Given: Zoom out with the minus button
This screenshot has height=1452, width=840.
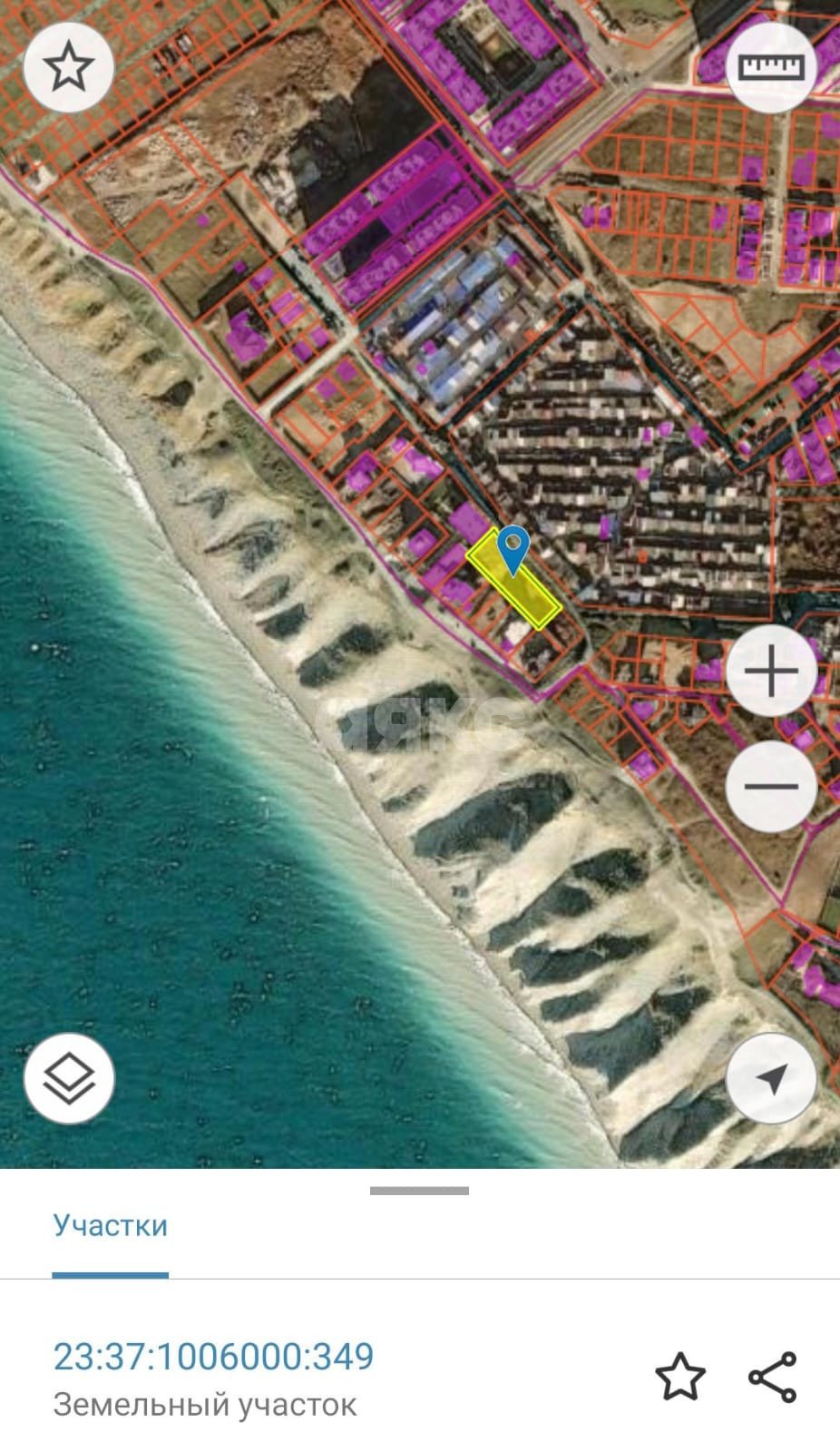Looking at the screenshot, I should pos(772,786).
